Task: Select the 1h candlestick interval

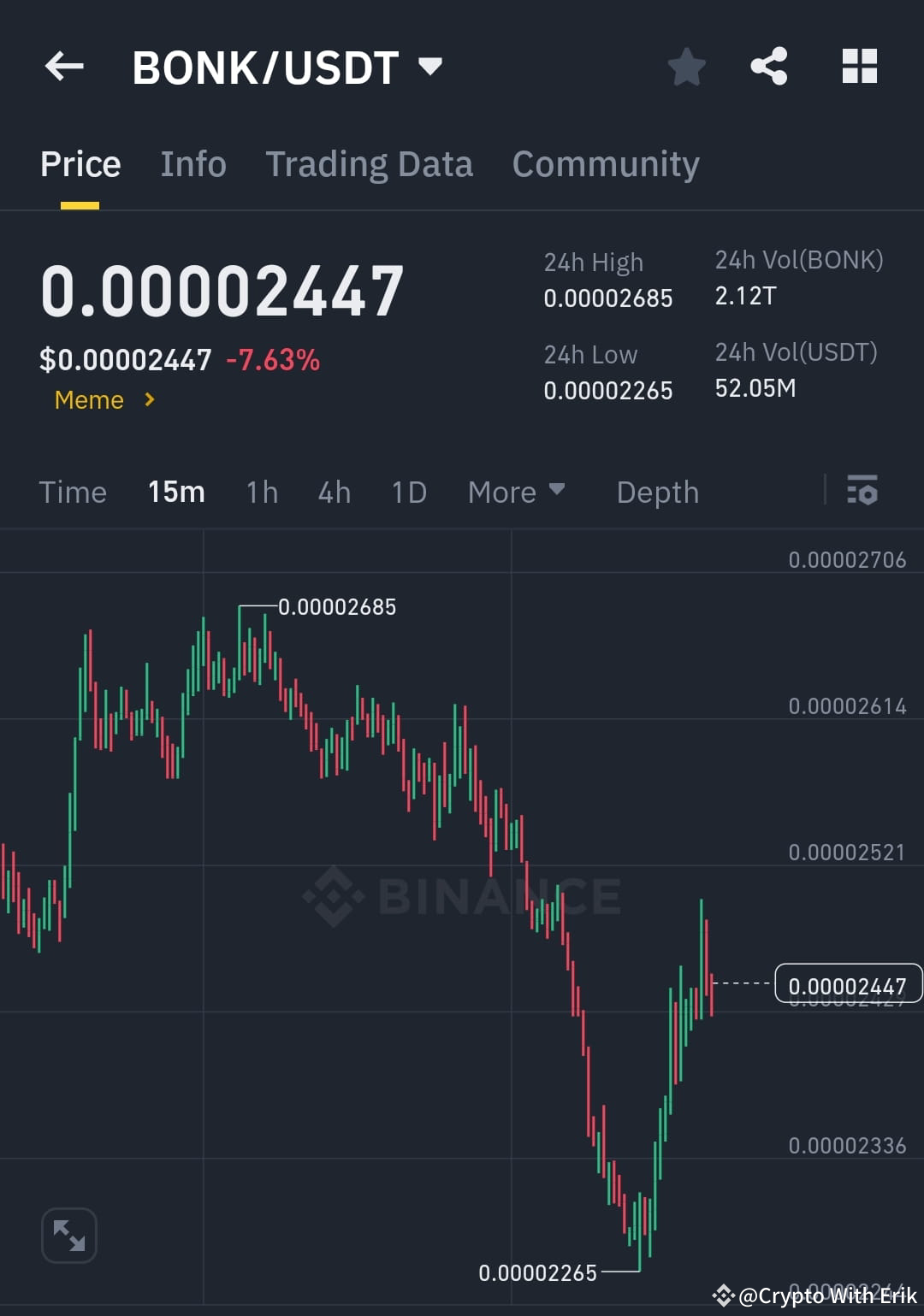Action: [x=261, y=492]
